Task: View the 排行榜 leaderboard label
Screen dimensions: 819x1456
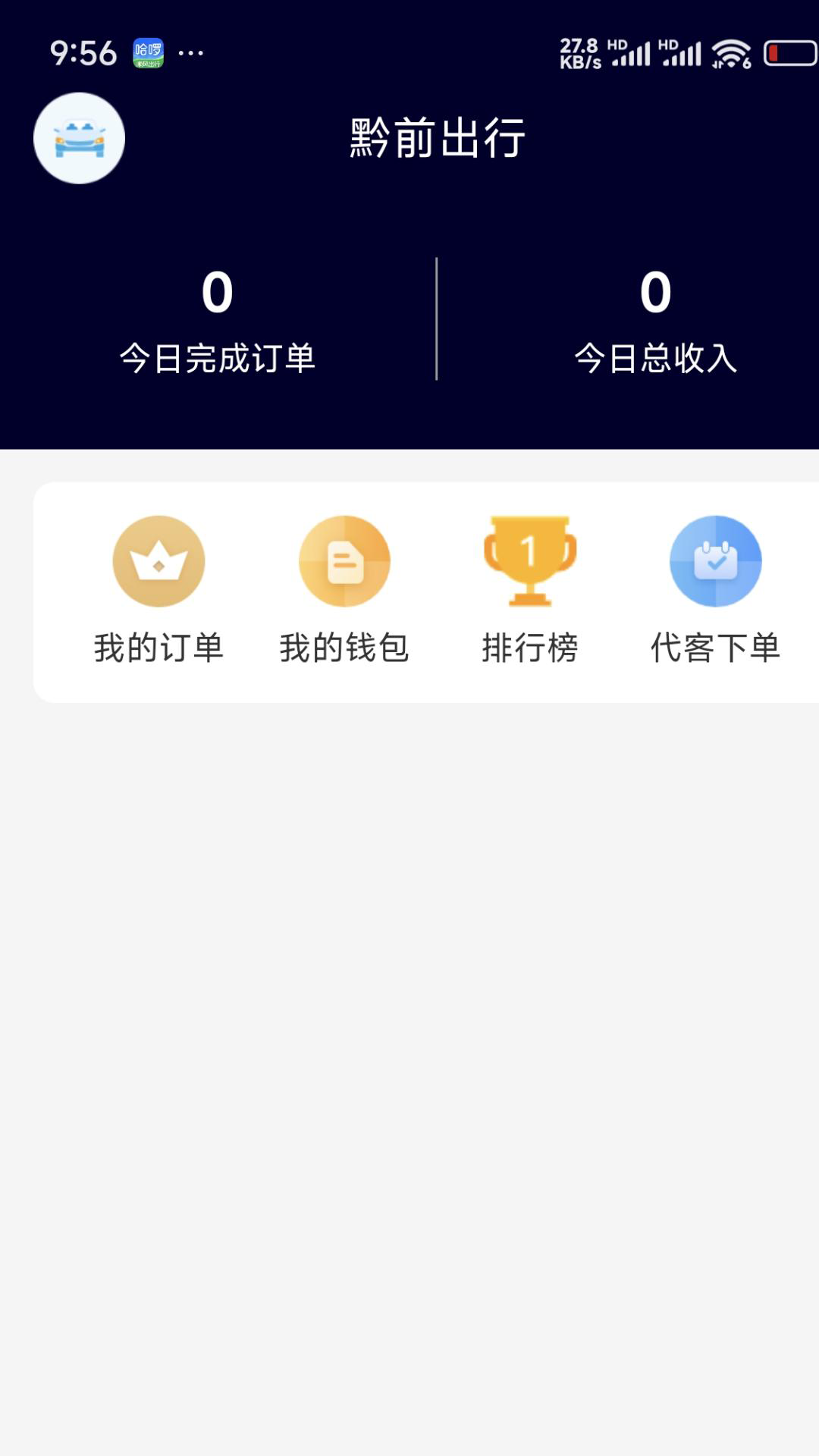Action: 530,648
